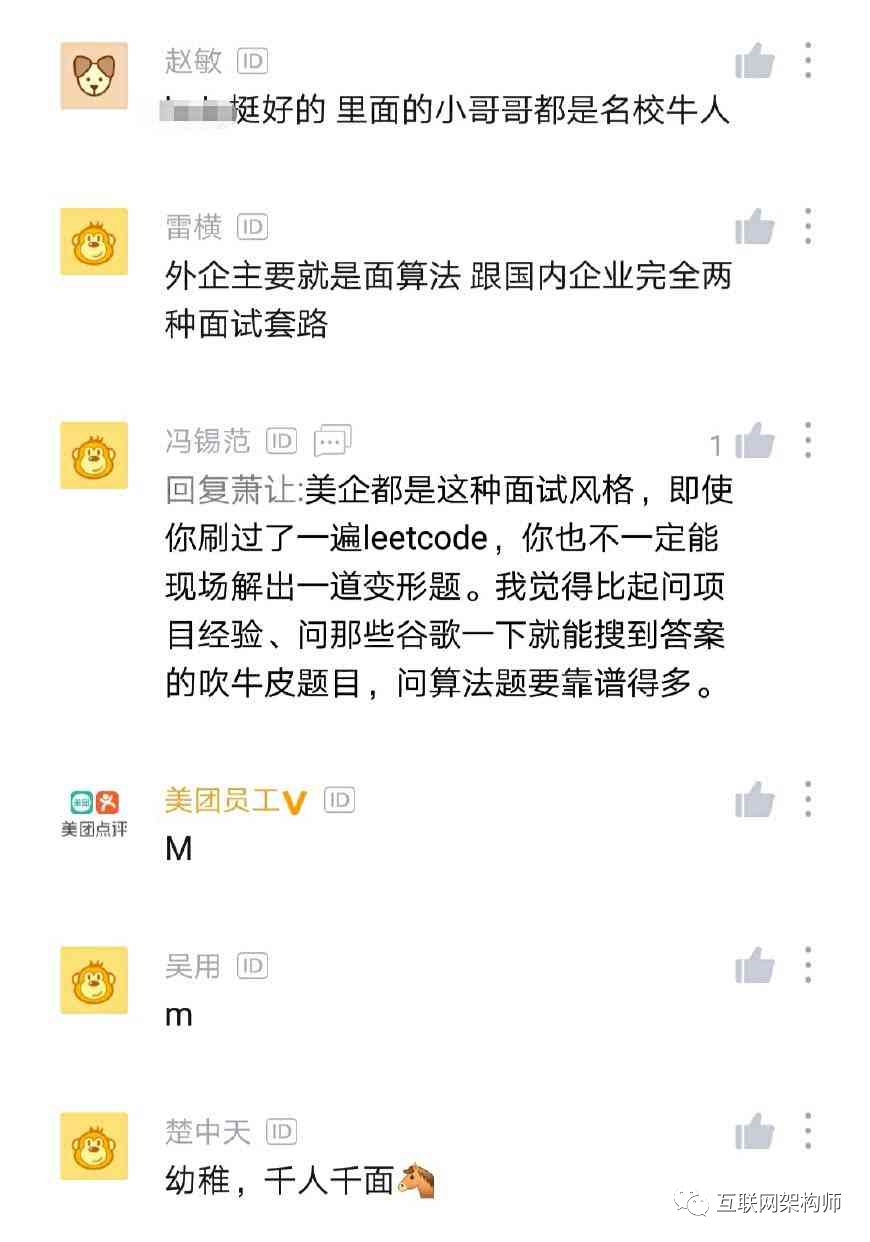870x1242 pixels.
Task: Like 冯锡范's reply about leetcode
Action: click(755, 441)
